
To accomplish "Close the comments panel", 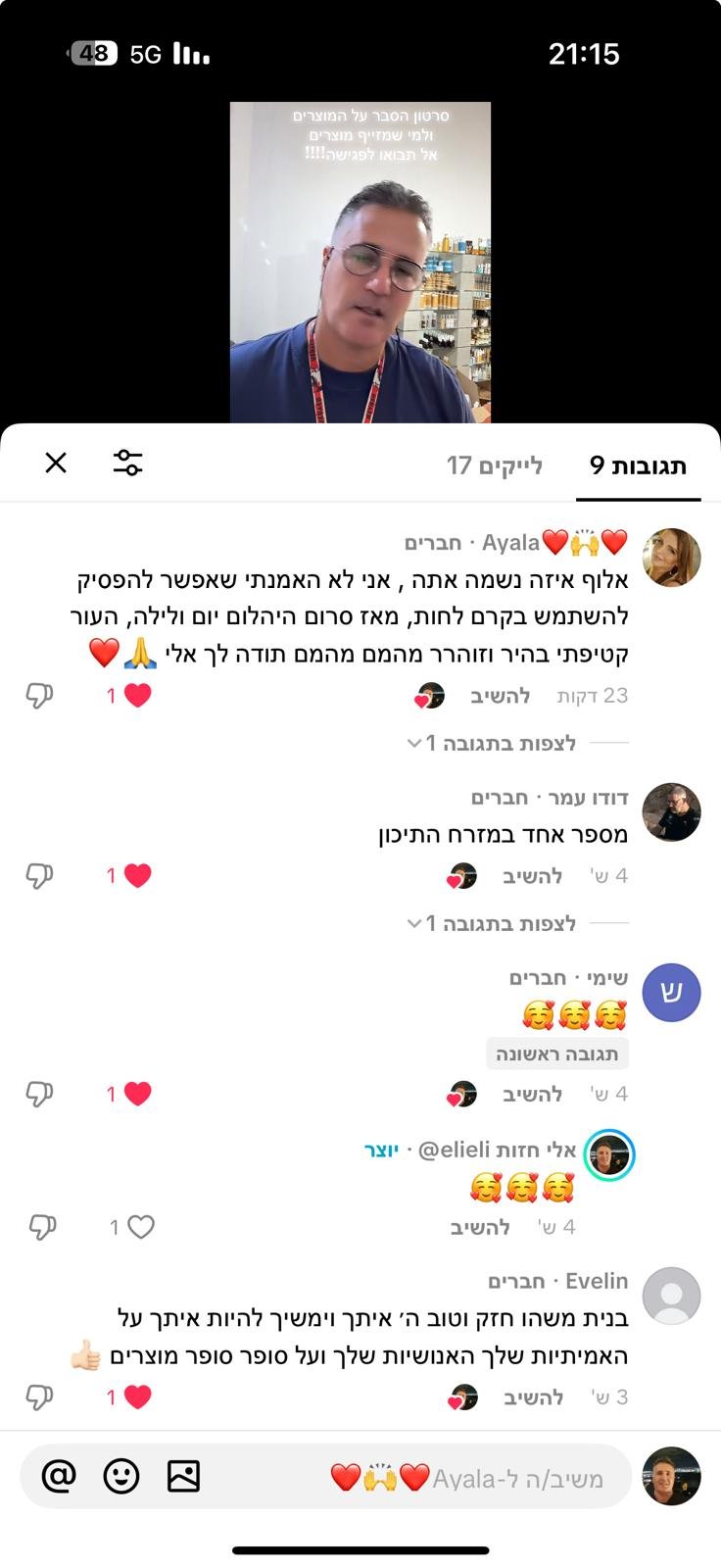I will [x=56, y=463].
